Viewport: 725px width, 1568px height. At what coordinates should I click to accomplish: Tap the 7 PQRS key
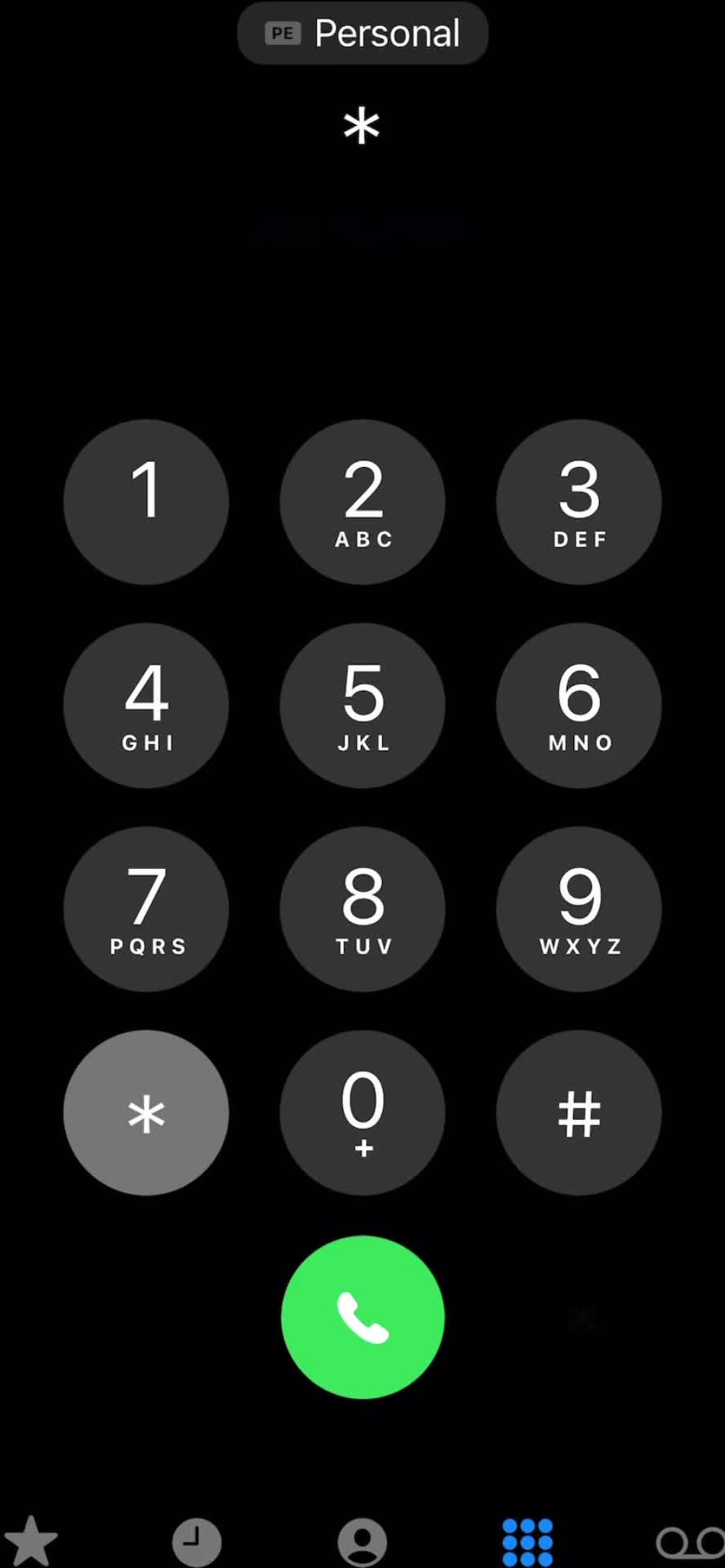[x=146, y=908]
